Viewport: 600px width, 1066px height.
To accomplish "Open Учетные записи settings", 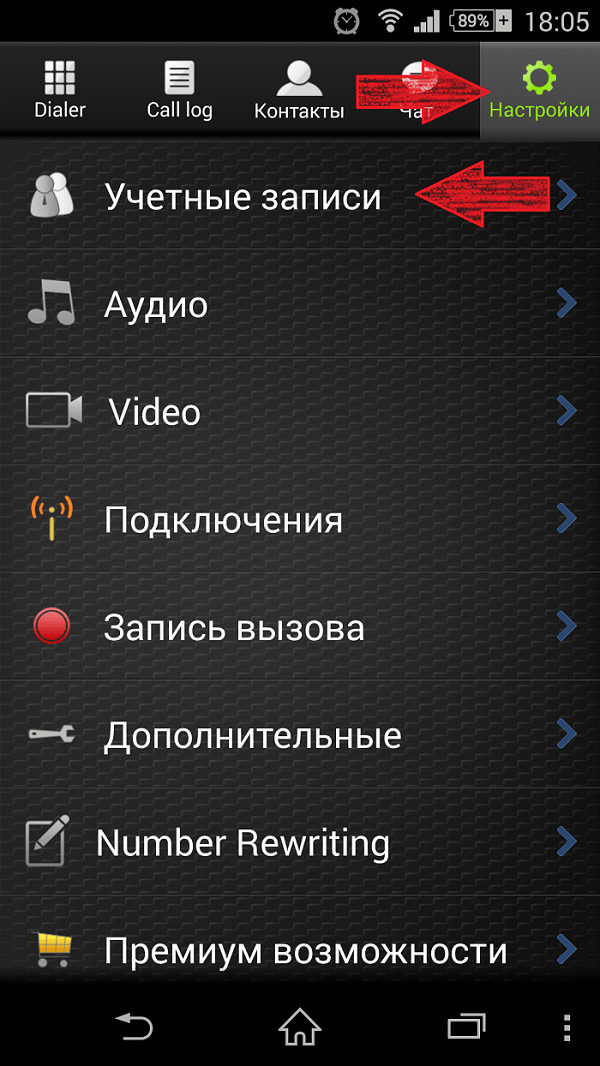I will [300, 196].
